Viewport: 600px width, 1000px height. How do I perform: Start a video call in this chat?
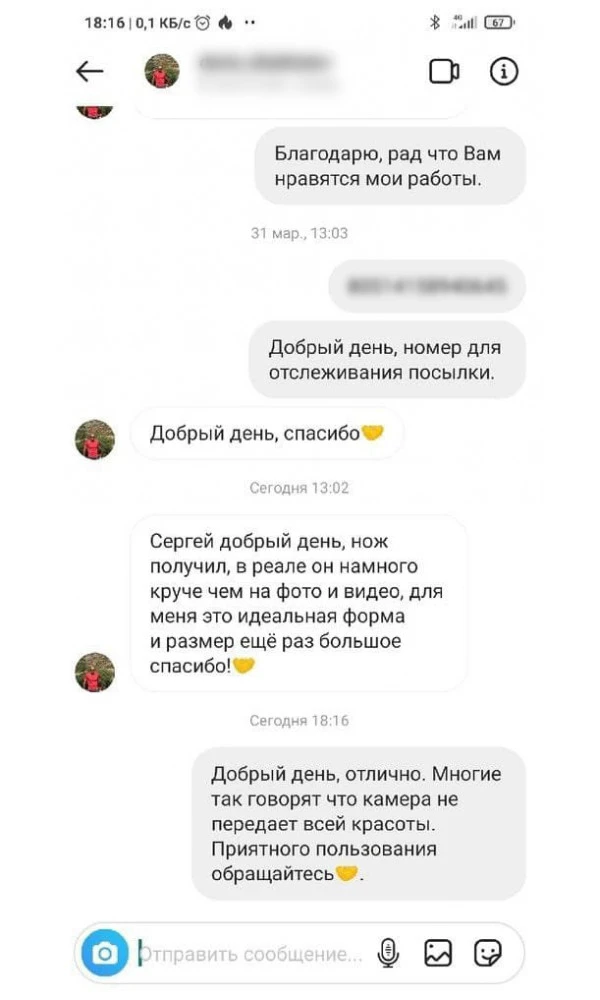[x=443, y=72]
